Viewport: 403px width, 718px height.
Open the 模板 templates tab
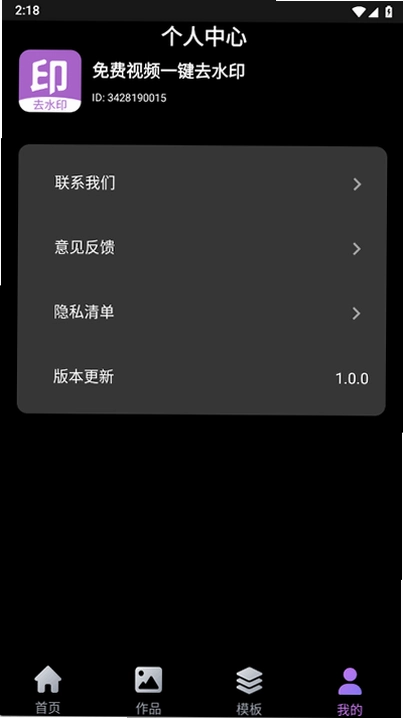[x=249, y=690]
